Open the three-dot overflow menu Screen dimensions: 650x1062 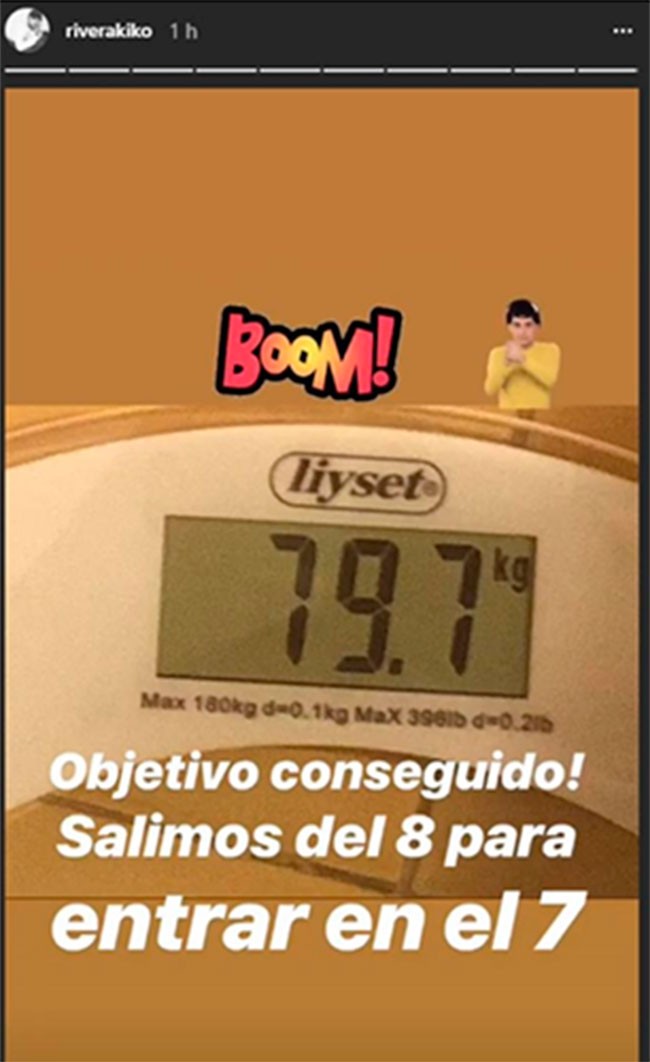623,31
